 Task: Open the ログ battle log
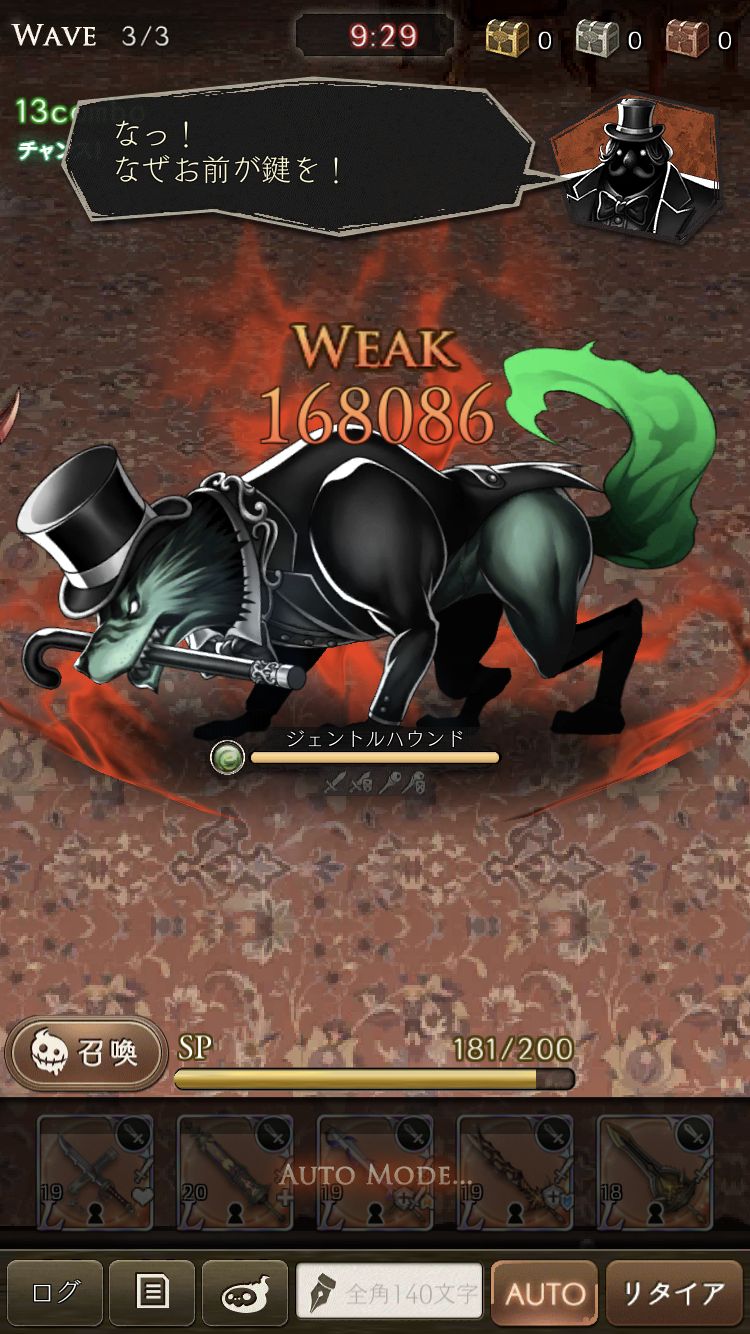[x=55, y=1293]
